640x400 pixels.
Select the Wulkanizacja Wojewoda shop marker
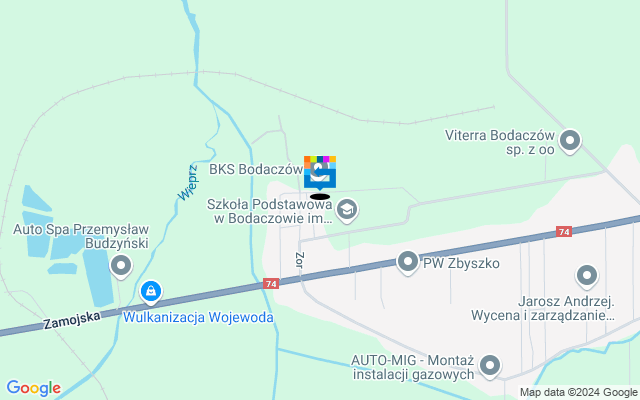pyautogui.click(x=150, y=292)
